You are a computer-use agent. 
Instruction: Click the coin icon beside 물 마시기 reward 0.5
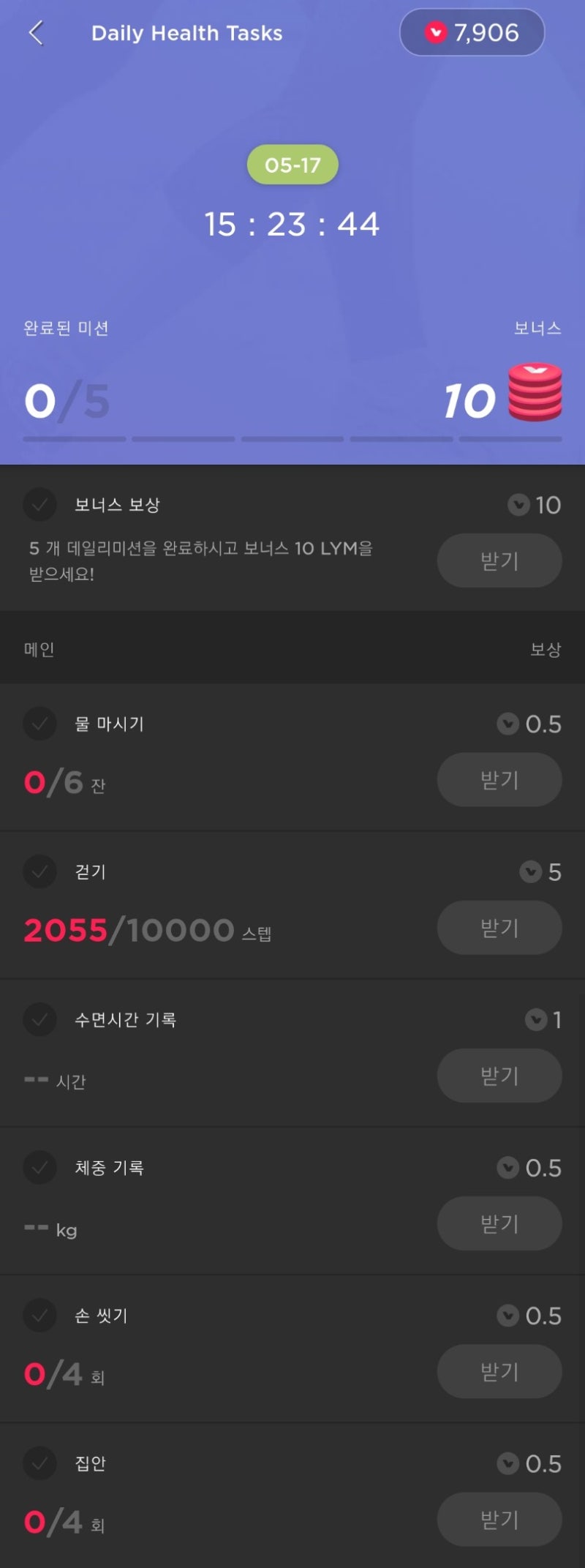tap(507, 724)
